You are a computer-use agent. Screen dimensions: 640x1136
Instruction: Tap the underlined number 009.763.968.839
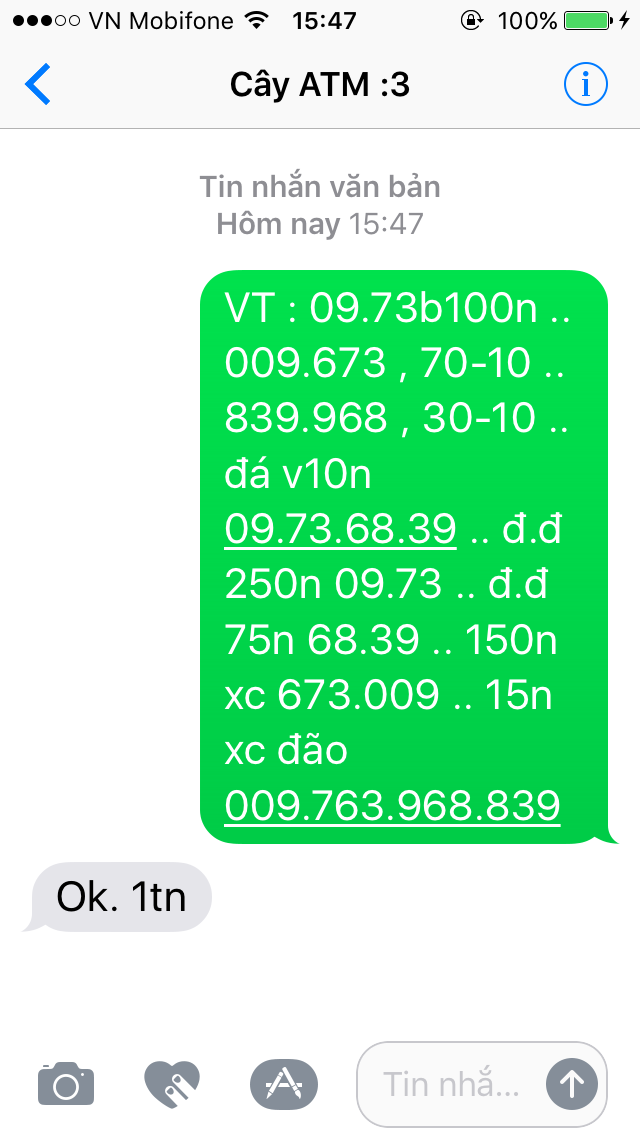point(392,804)
